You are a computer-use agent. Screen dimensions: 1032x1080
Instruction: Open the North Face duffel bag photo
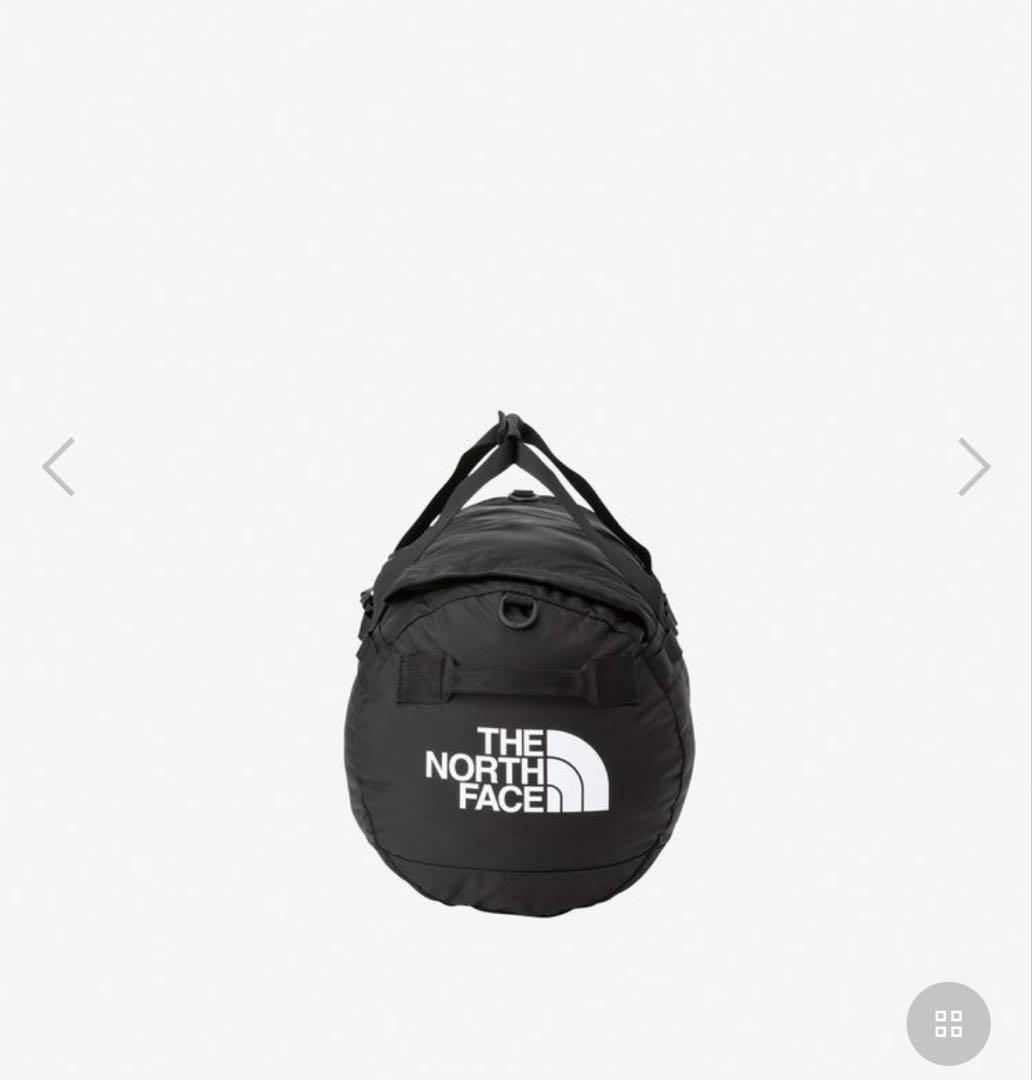click(x=518, y=665)
